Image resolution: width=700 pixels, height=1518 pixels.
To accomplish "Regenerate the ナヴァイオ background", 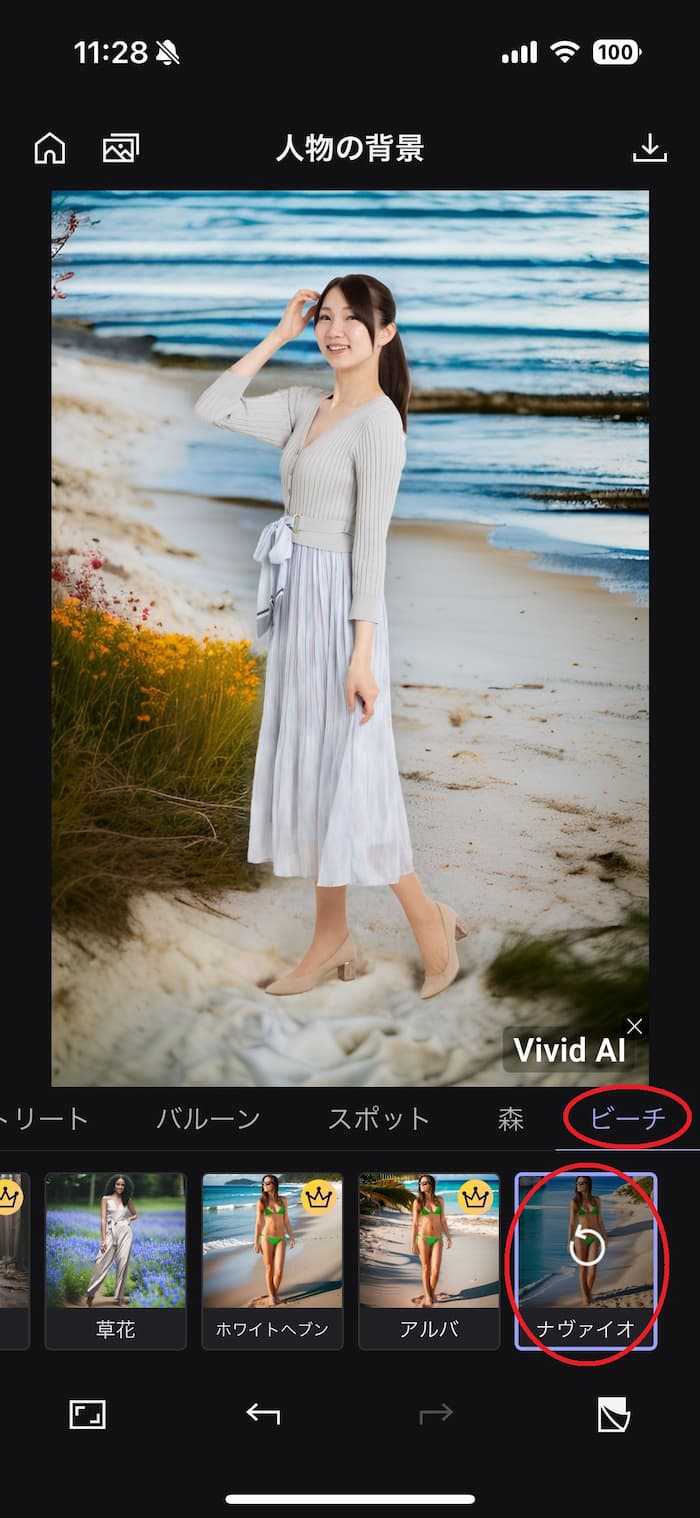I will click(x=586, y=1248).
